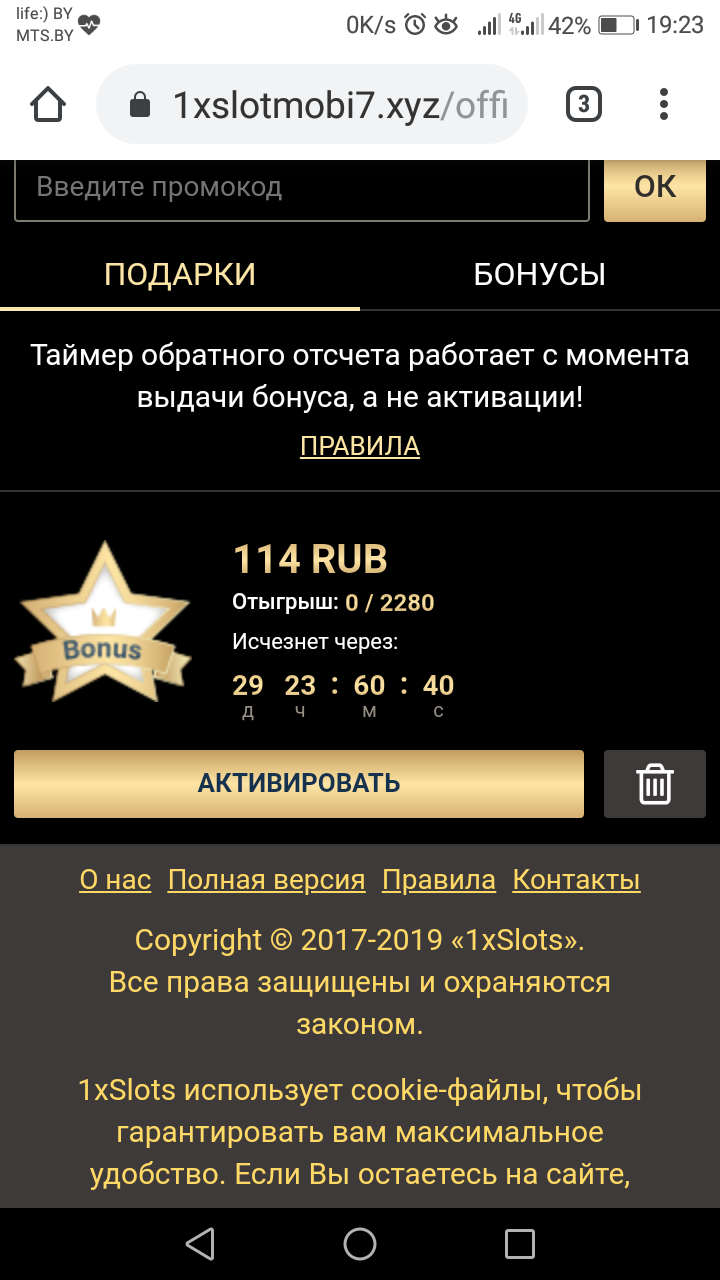Tap the address bar with 1xslotmobi7.xyz

tap(320, 104)
